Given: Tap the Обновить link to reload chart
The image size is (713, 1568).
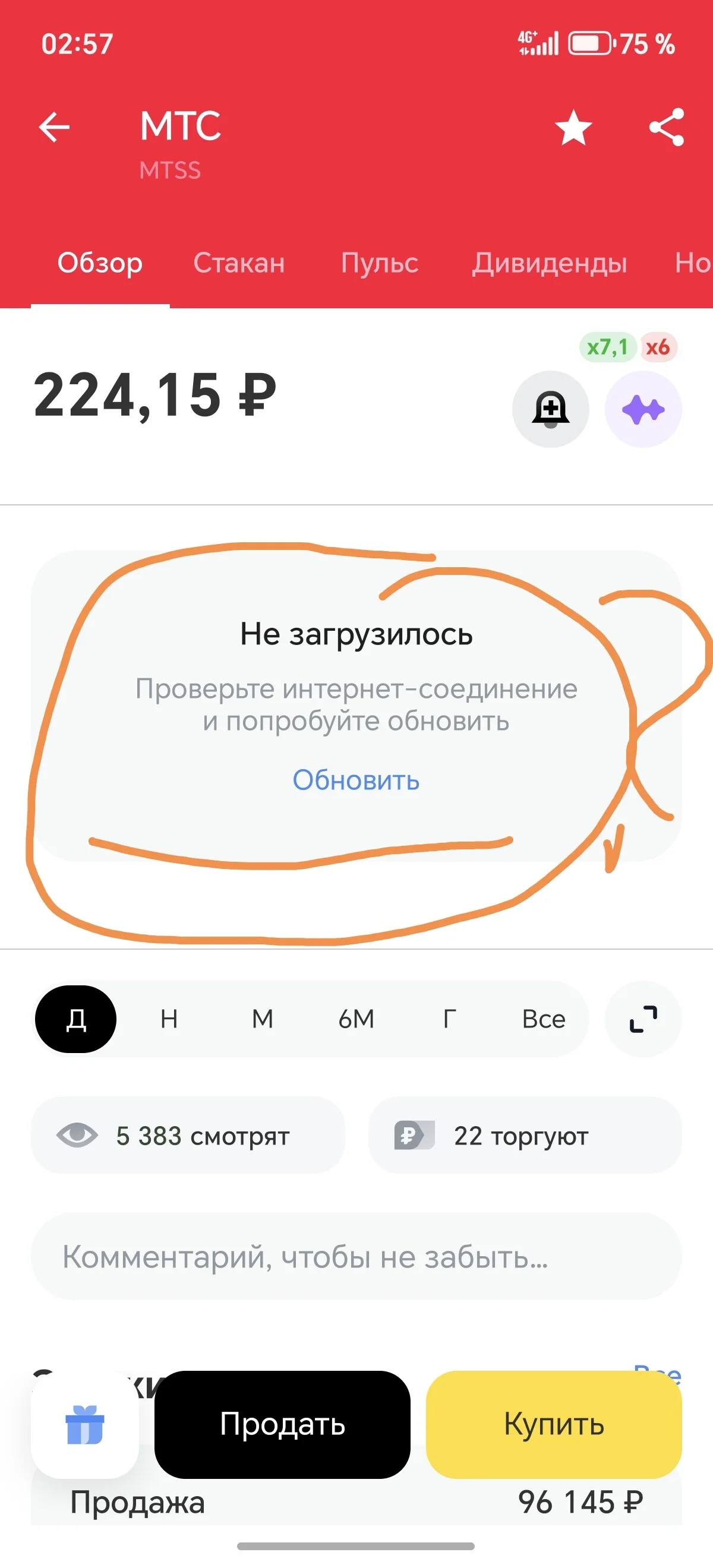Looking at the screenshot, I should [356, 780].
